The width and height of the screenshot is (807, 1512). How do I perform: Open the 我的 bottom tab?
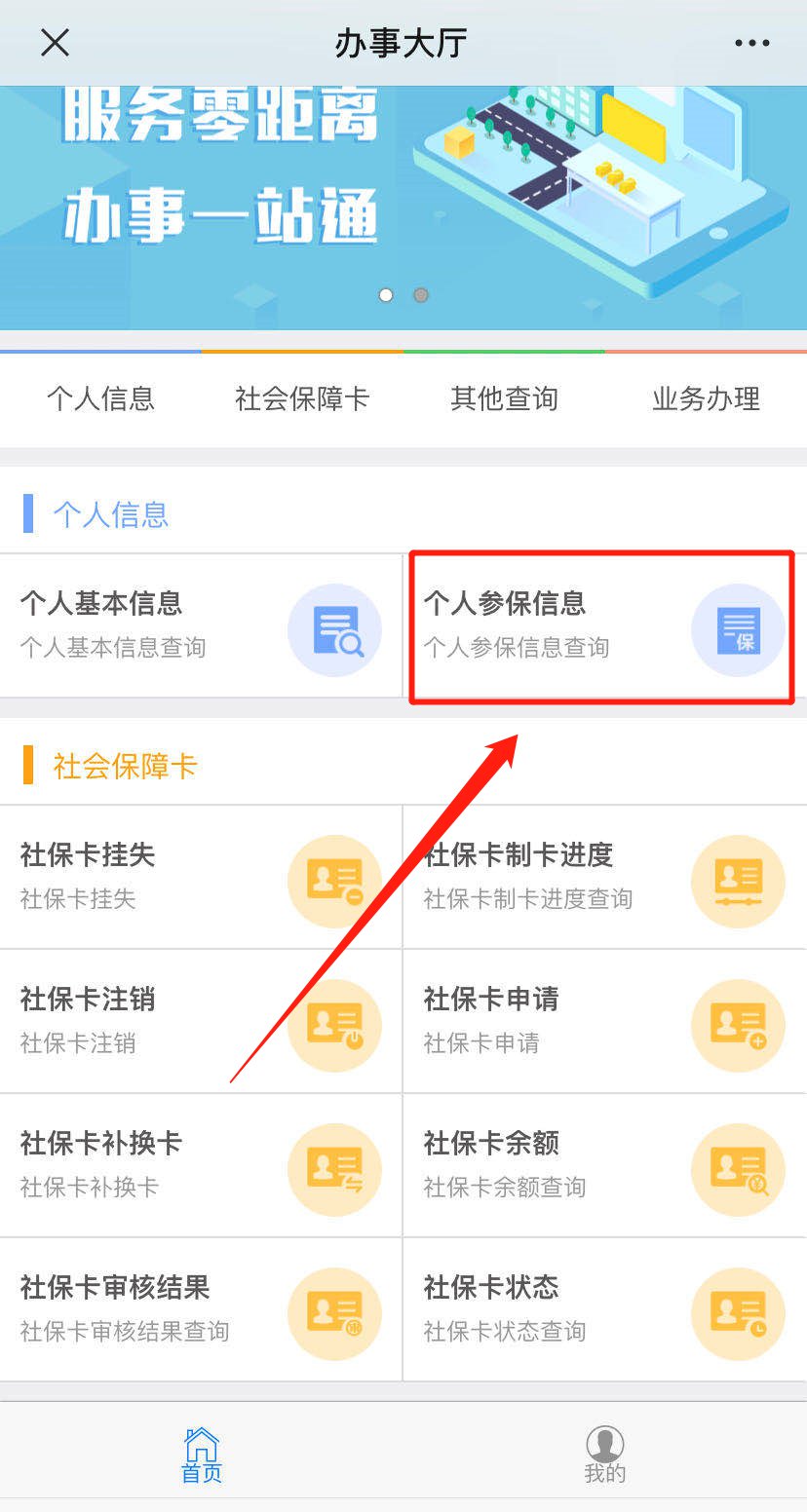pyautogui.click(x=604, y=1455)
